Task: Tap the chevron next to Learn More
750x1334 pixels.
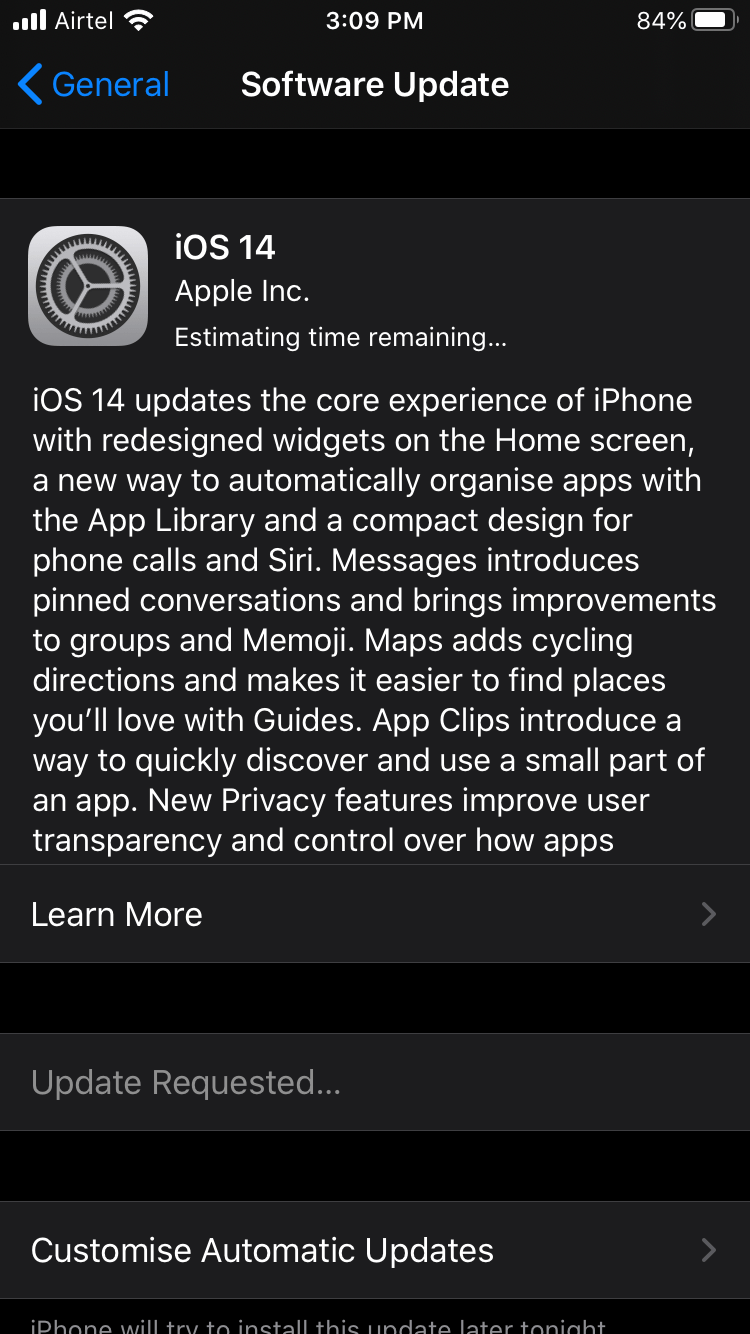Action: click(x=709, y=913)
